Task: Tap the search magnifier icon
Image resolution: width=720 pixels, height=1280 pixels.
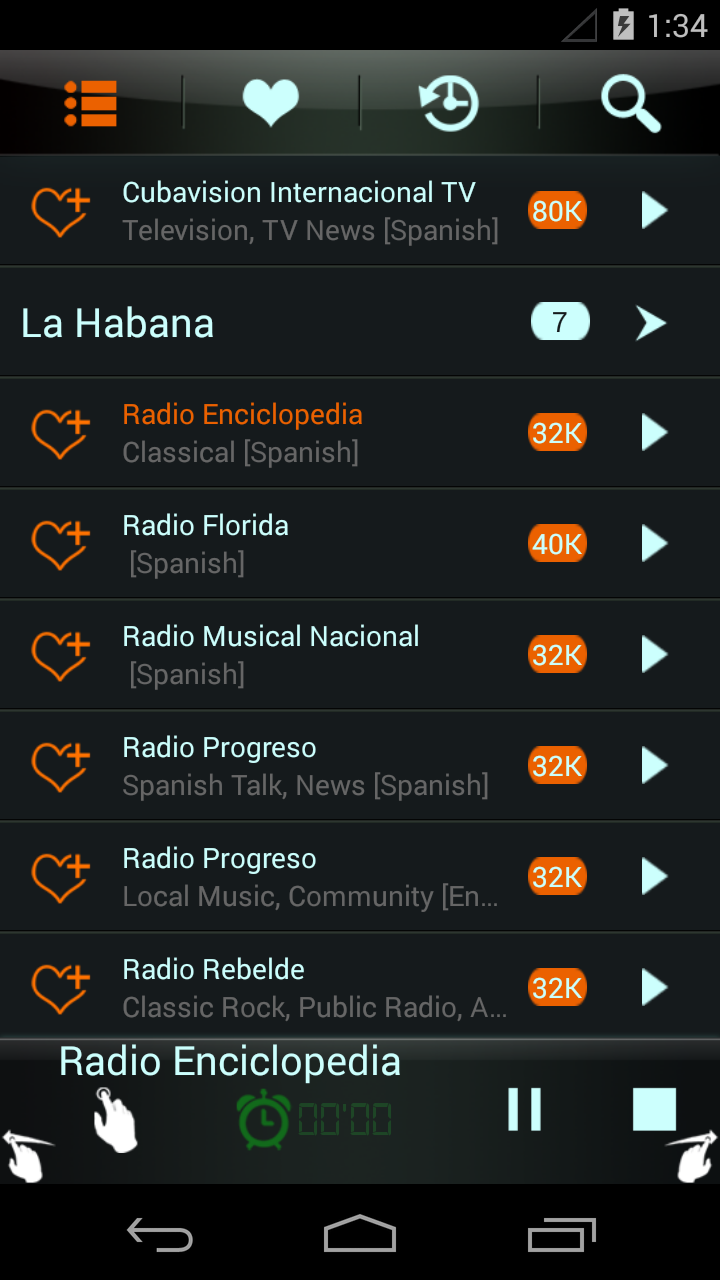Action: (x=630, y=102)
